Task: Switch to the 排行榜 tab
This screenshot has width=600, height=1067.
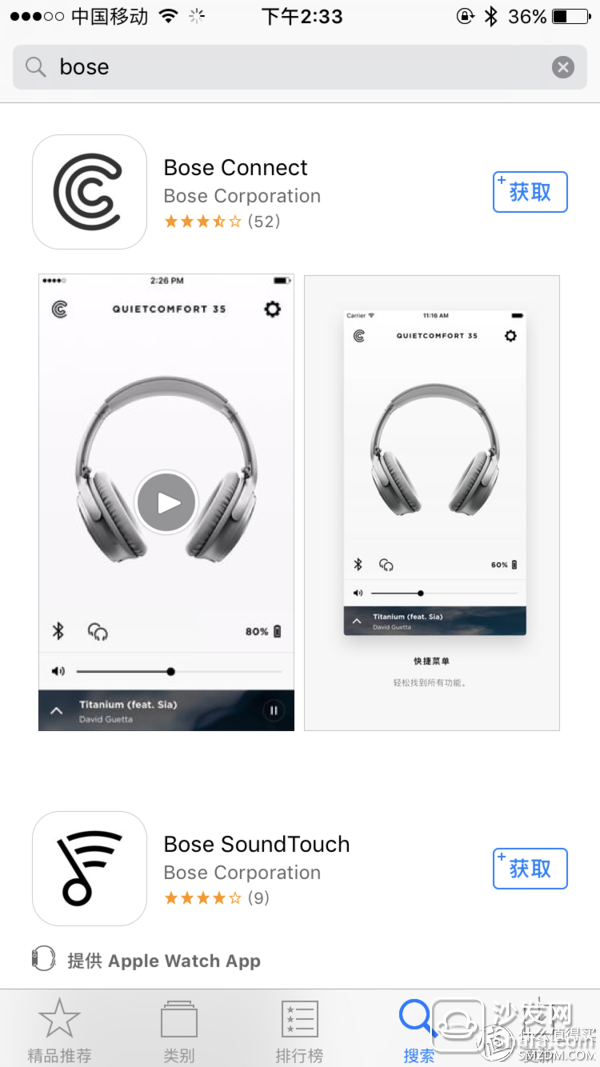Action: (x=299, y=1030)
